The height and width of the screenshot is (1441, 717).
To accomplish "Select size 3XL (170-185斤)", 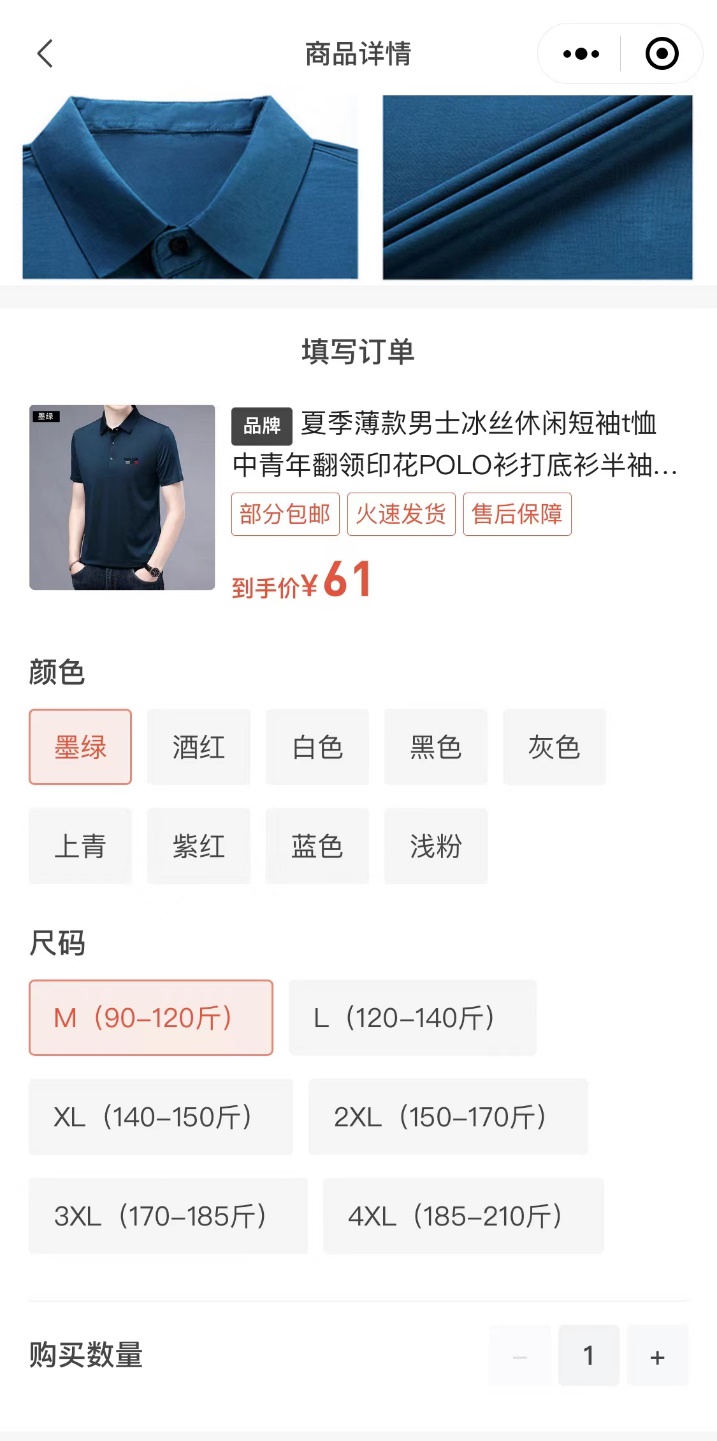I will pyautogui.click(x=167, y=1216).
